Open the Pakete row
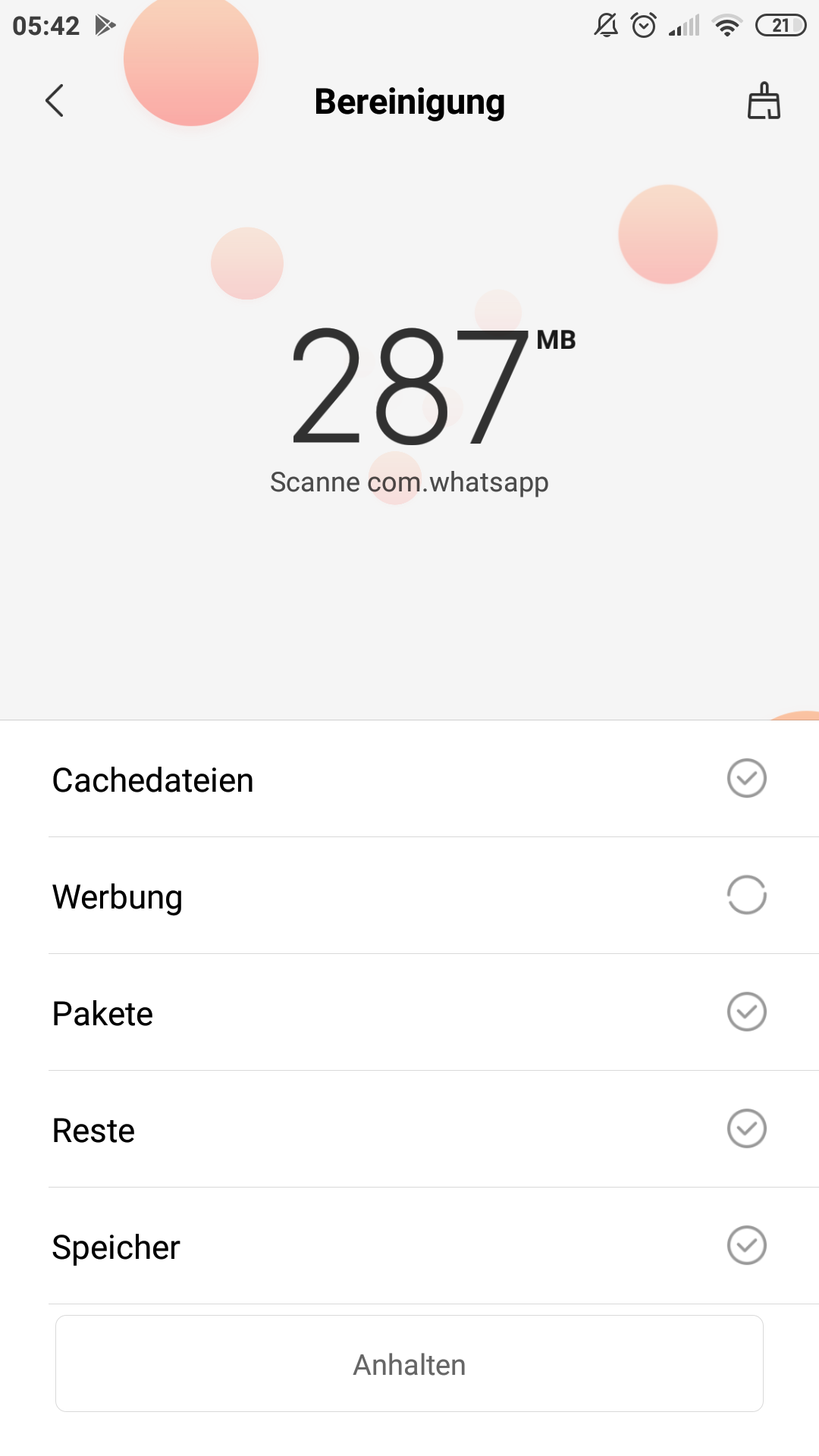819x1456 pixels. (x=409, y=1013)
